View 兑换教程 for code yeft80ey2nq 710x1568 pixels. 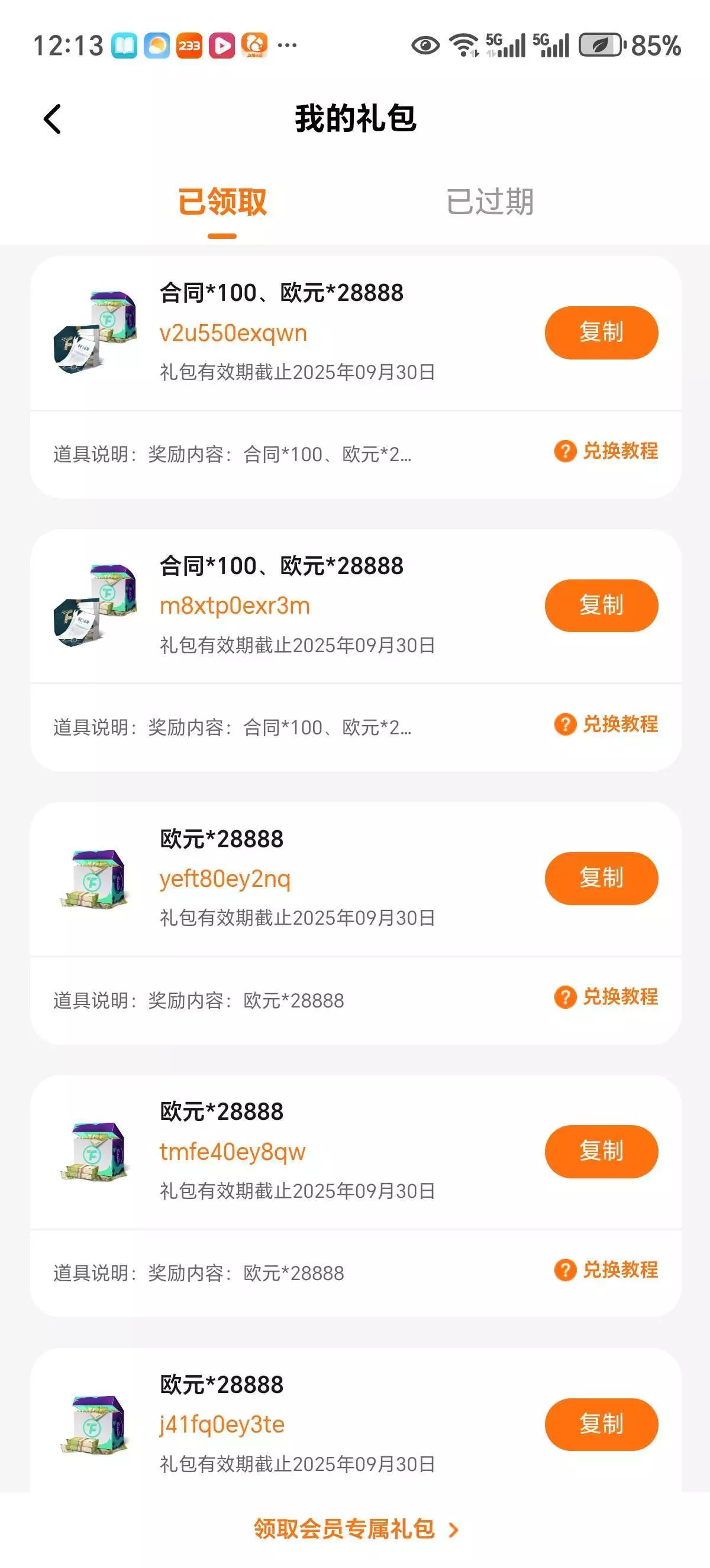[x=606, y=996]
